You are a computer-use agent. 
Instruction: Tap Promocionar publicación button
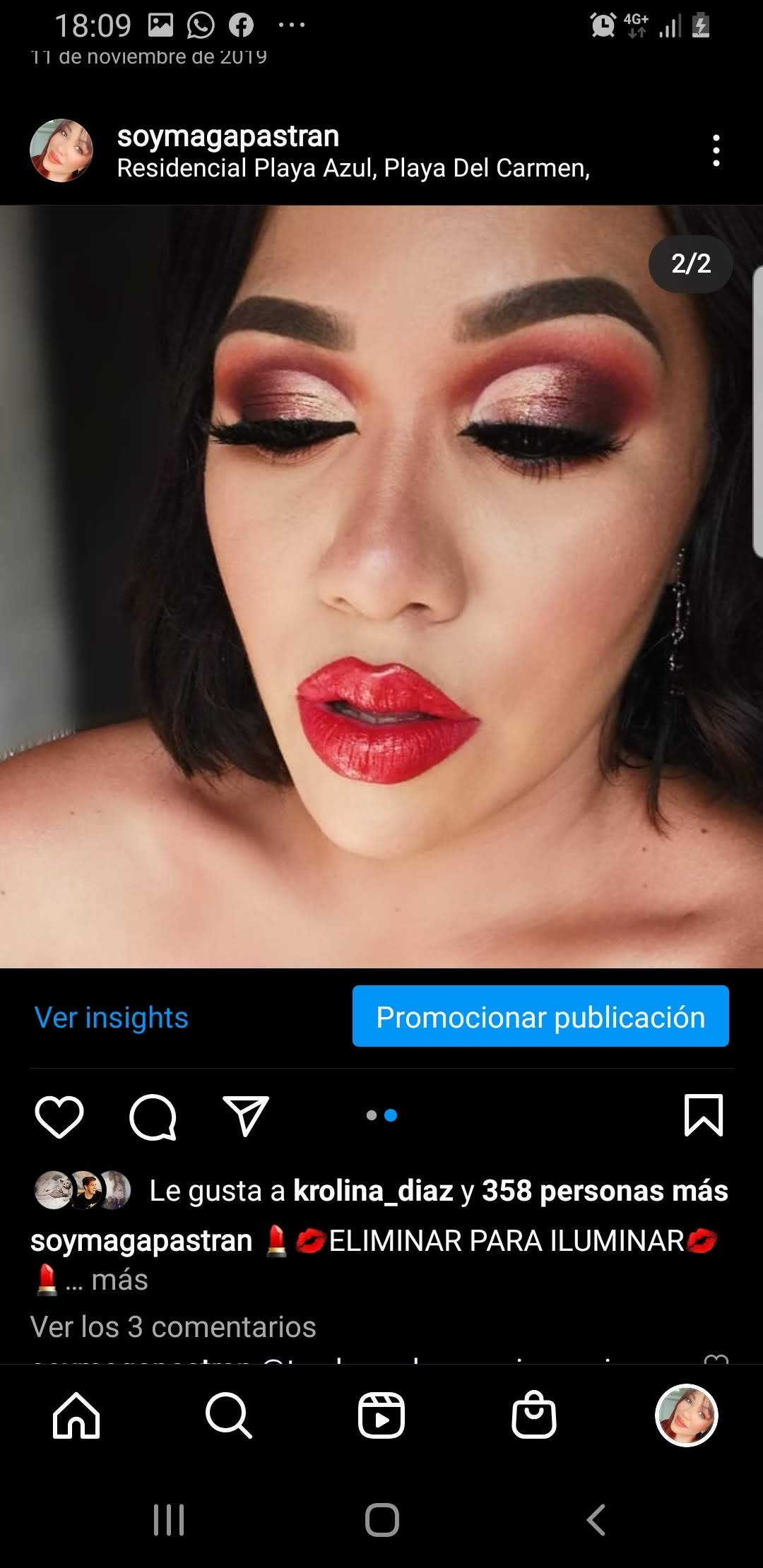pos(540,1016)
